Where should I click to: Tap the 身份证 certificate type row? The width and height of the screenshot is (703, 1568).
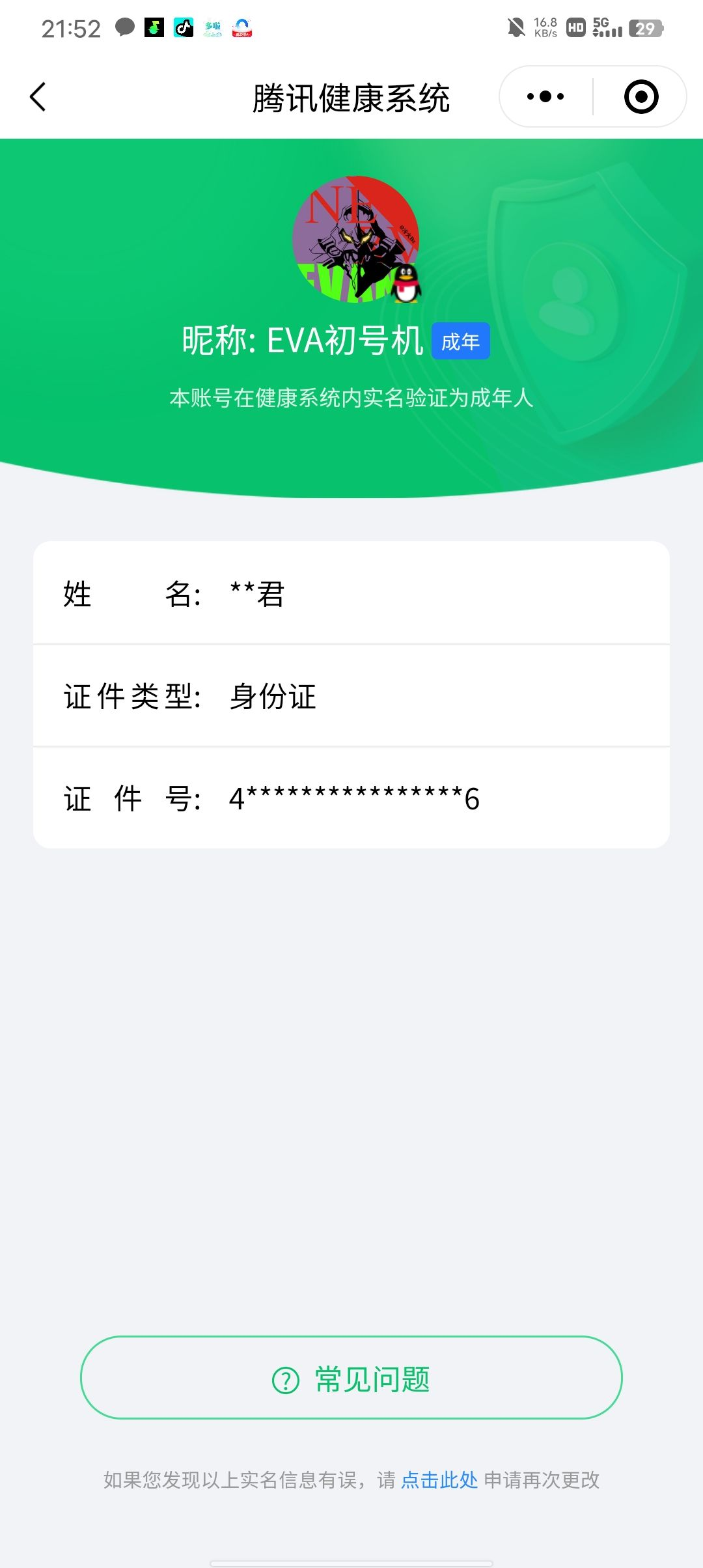(x=351, y=697)
